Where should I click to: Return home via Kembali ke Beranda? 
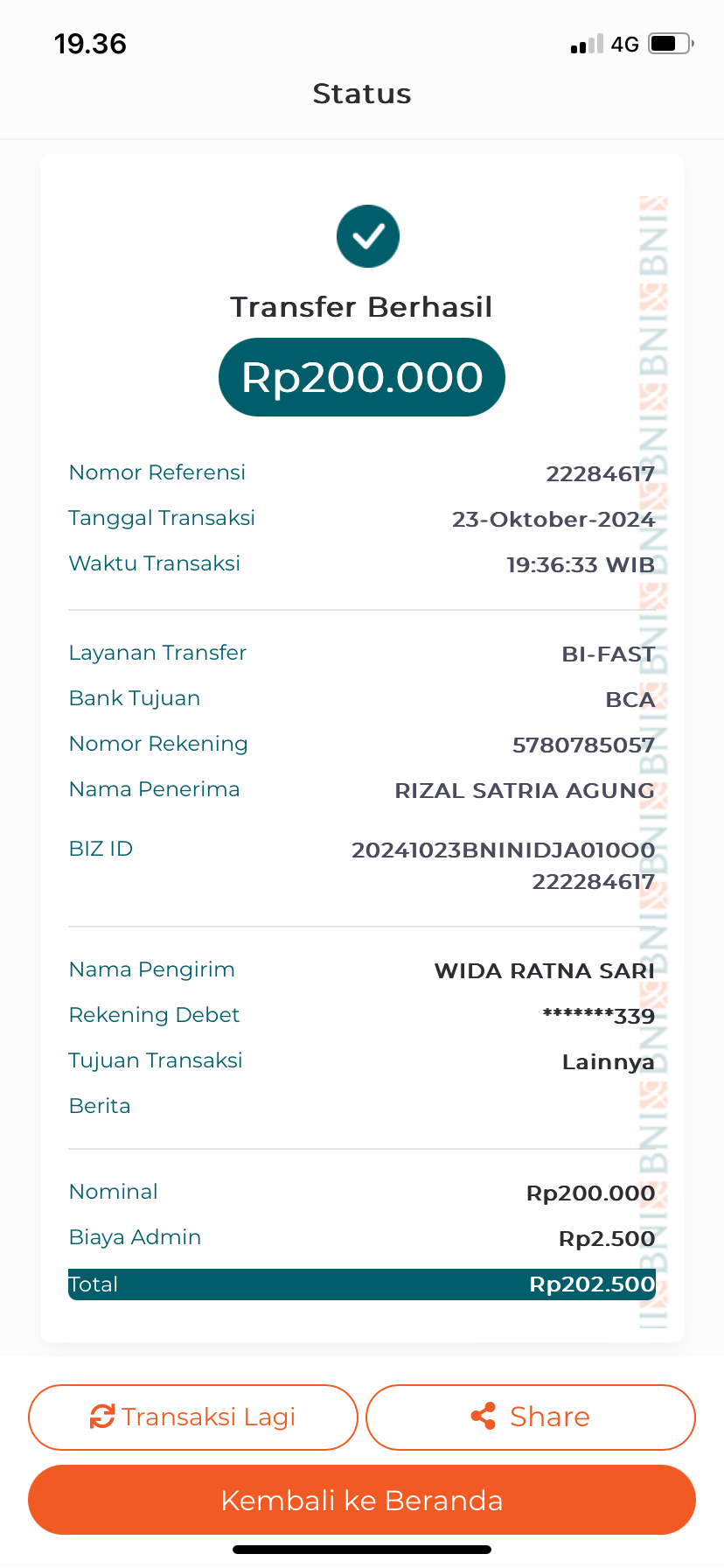pyautogui.click(x=362, y=1500)
